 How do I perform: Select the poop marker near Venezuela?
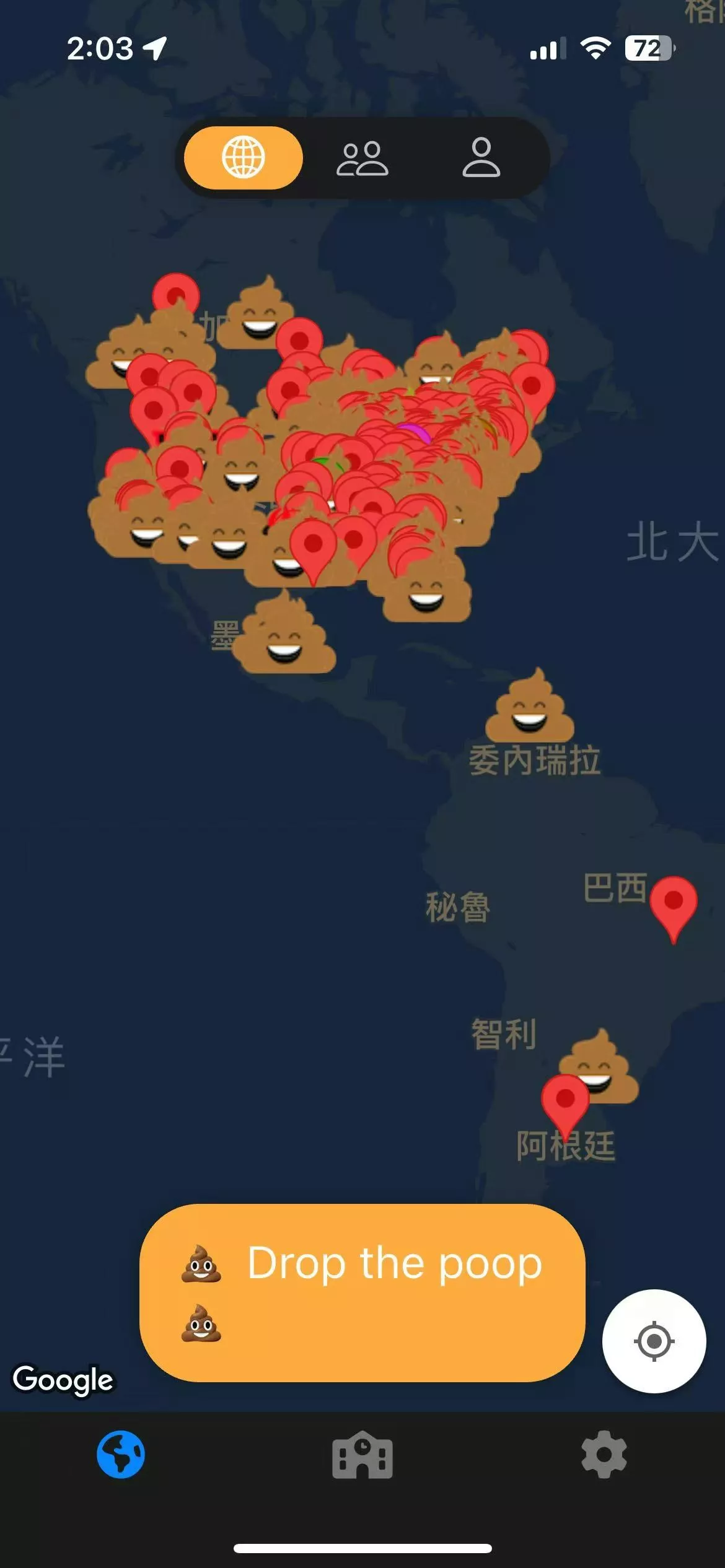coord(530,708)
